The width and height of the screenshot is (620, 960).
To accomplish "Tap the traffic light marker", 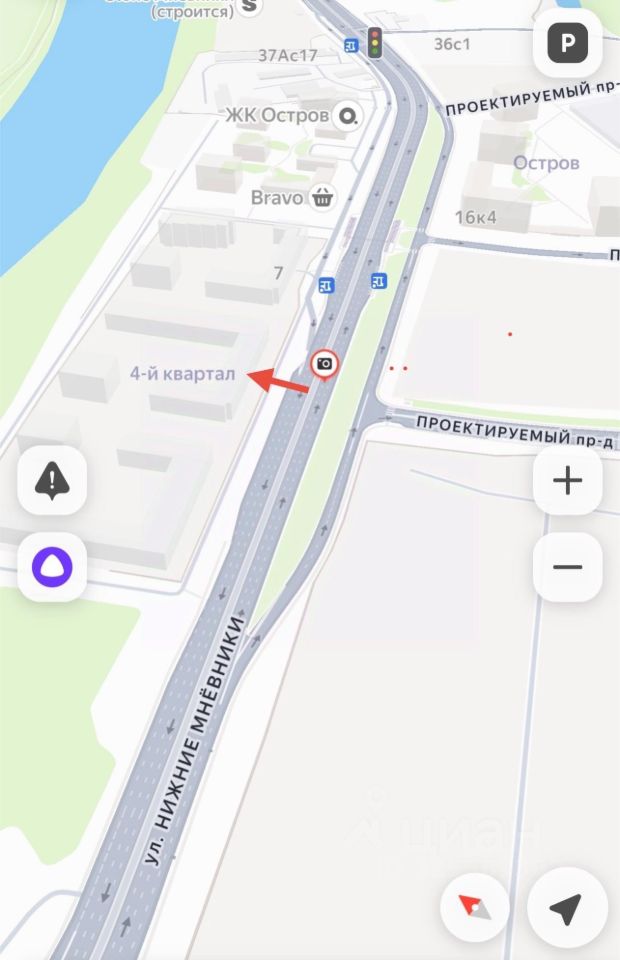I will click(375, 42).
